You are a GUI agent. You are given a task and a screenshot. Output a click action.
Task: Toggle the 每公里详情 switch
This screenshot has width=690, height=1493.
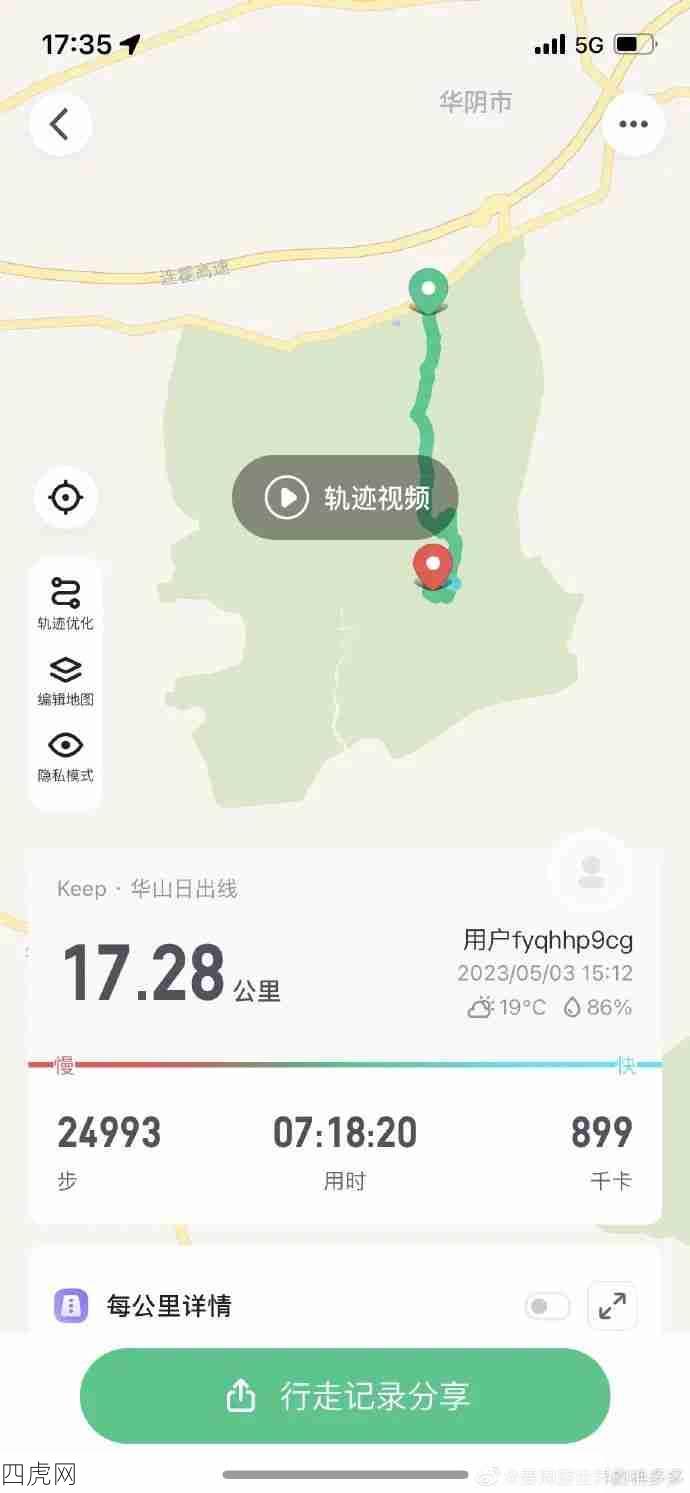point(547,1306)
